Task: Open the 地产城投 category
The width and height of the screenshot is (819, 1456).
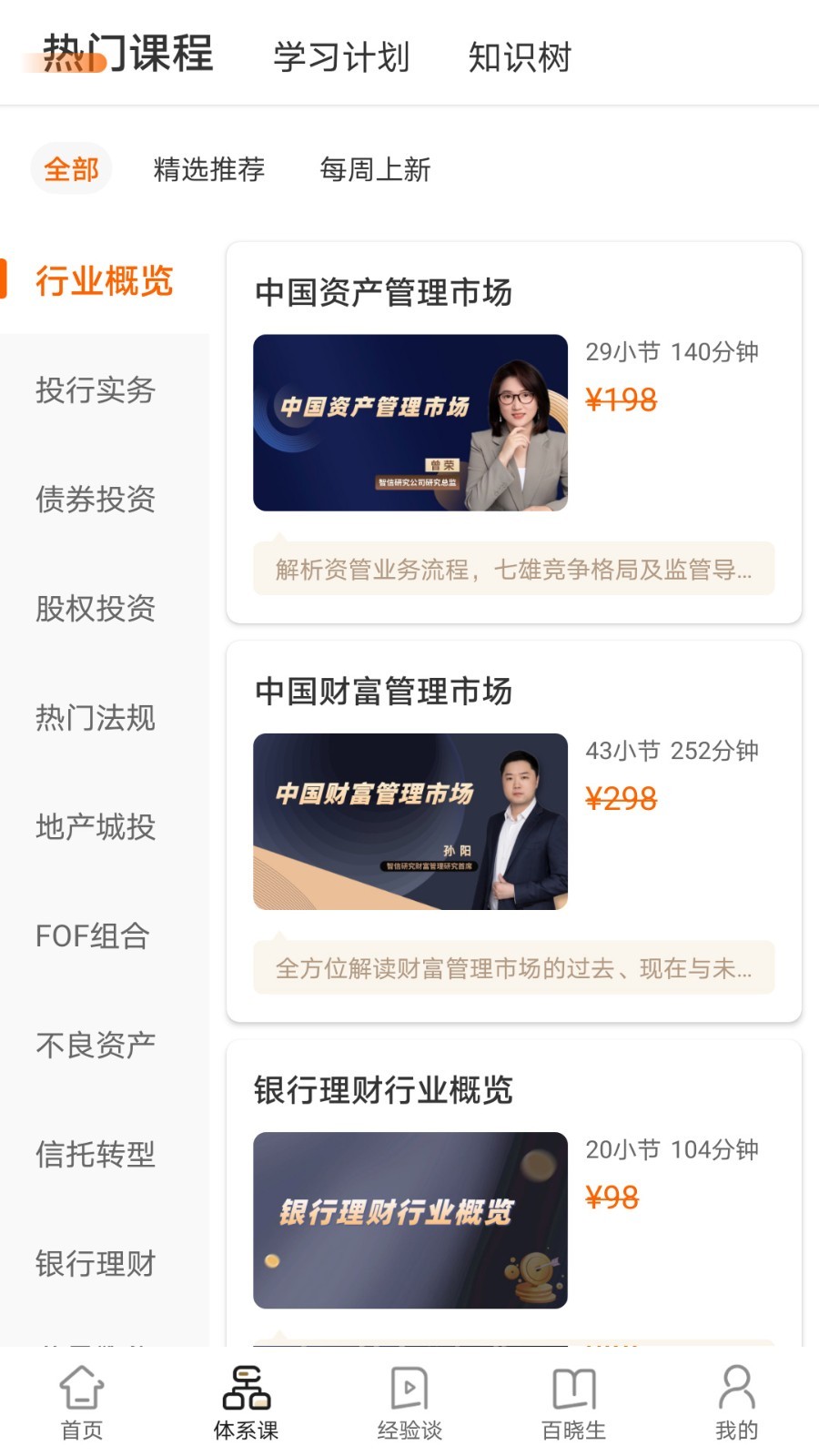Action: [x=96, y=826]
